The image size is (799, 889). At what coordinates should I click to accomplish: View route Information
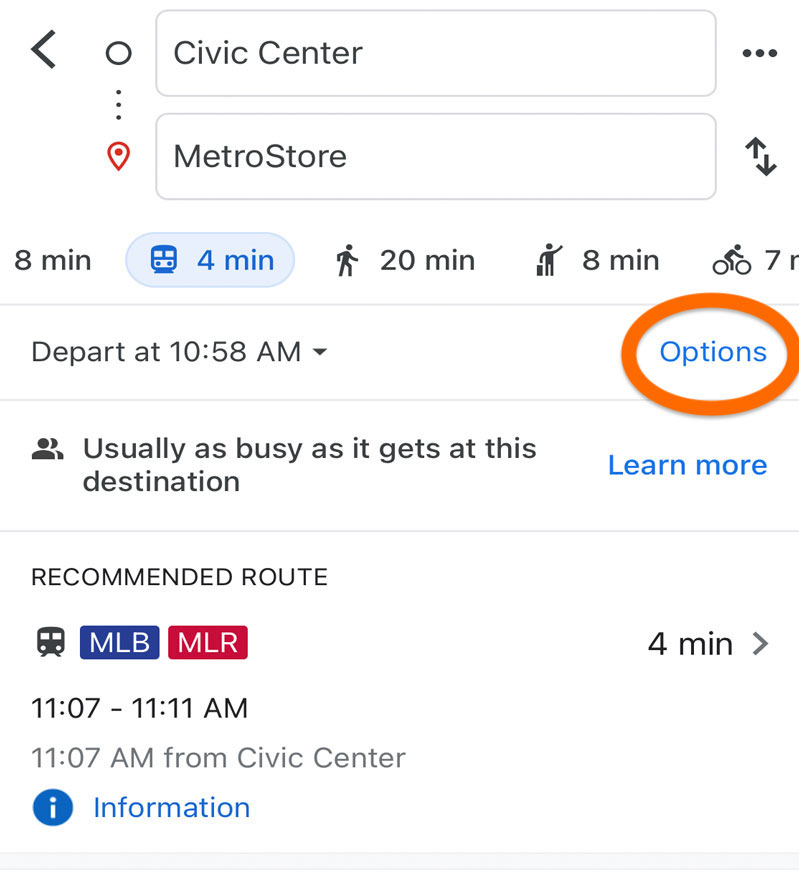(x=170, y=808)
